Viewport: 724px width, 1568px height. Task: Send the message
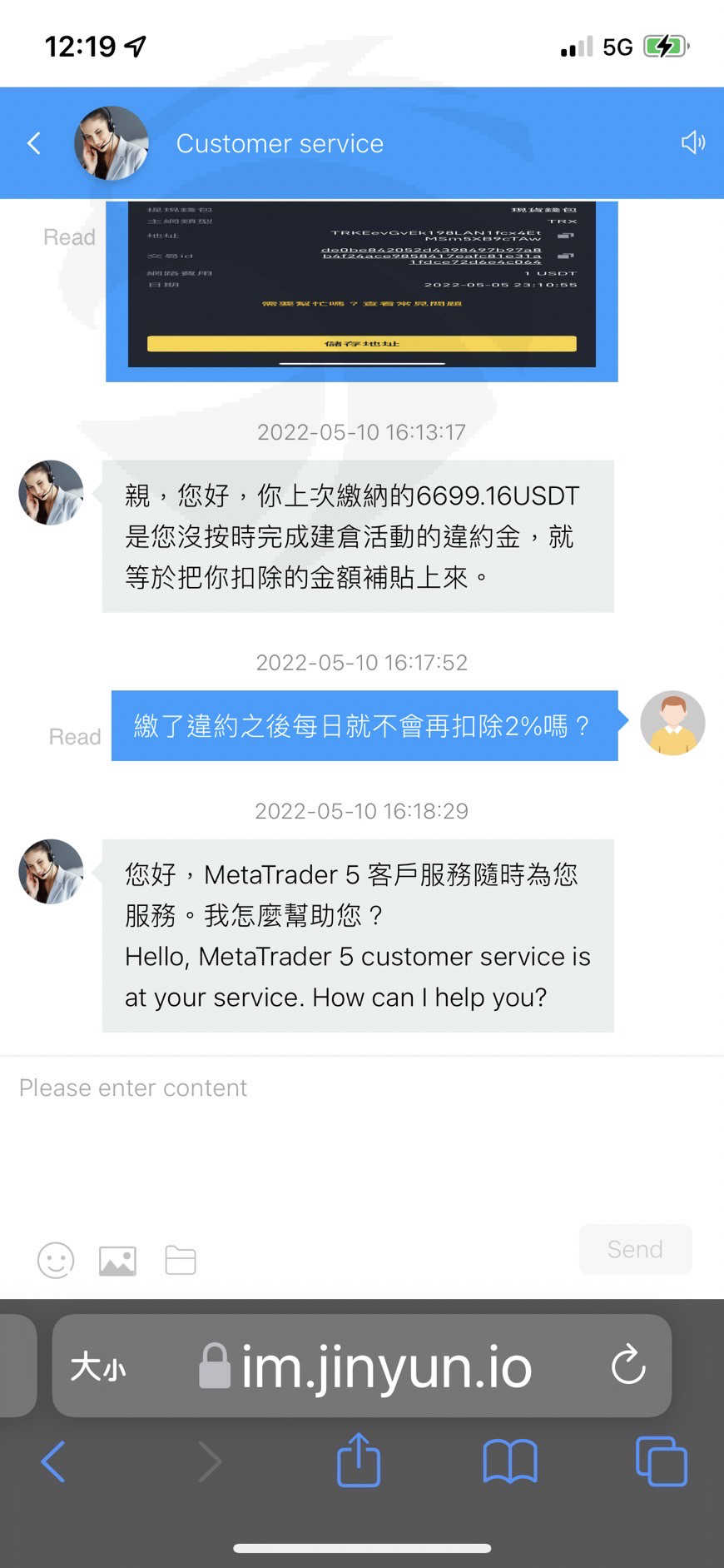pos(635,1249)
